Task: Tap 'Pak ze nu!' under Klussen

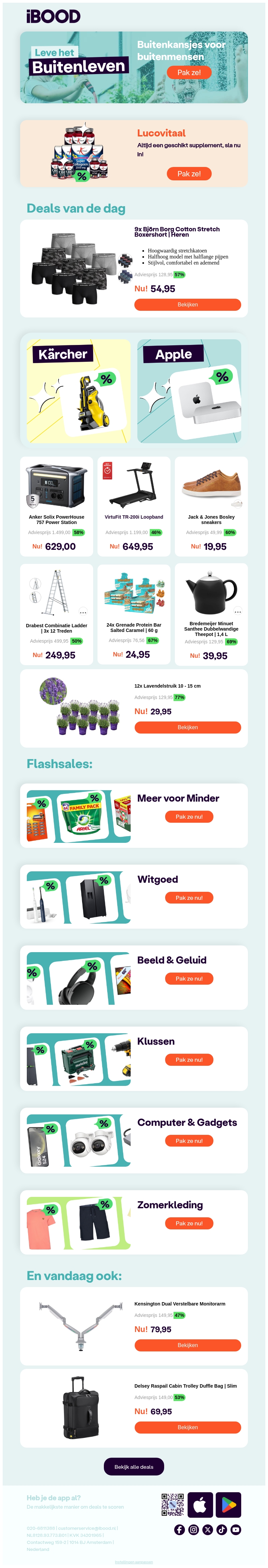Action: pos(189,1060)
